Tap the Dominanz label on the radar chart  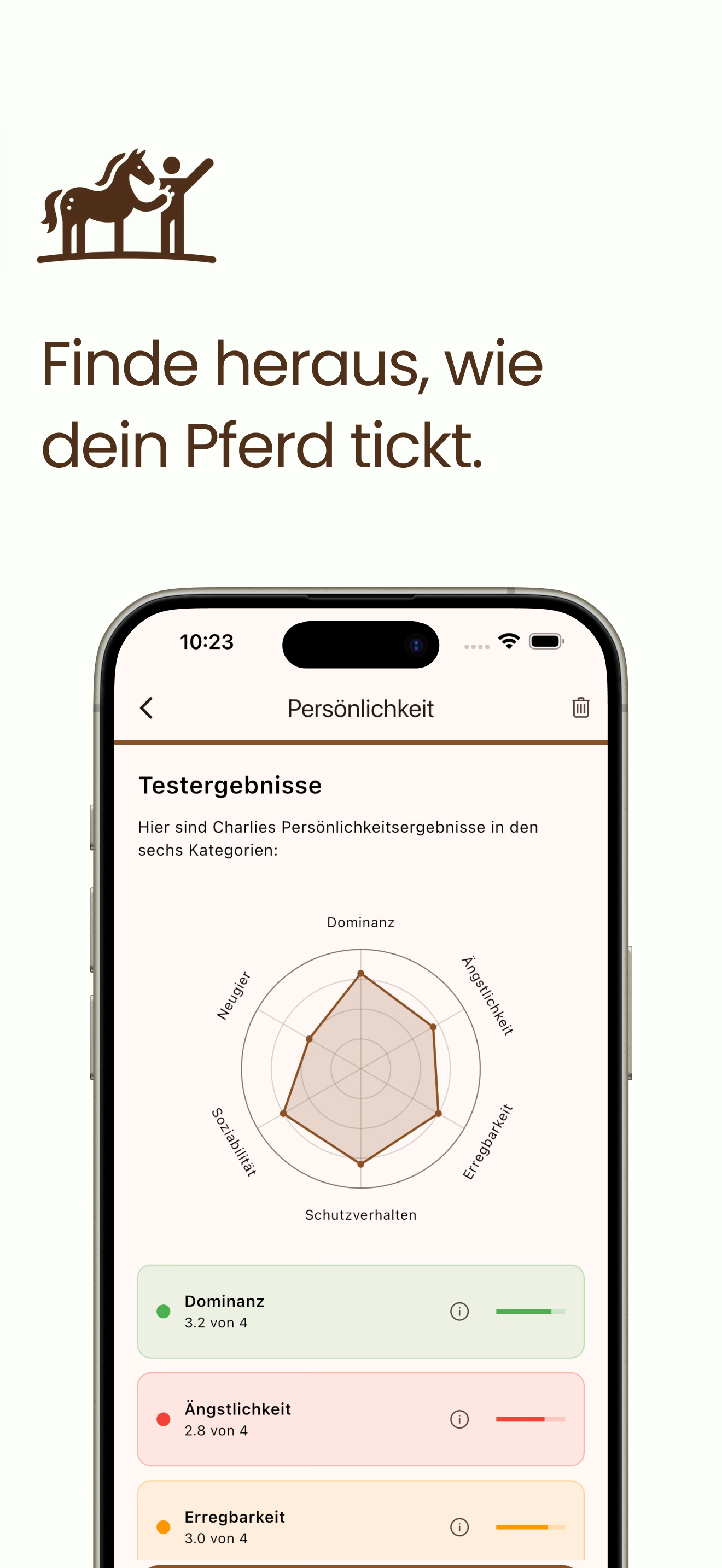(360, 922)
